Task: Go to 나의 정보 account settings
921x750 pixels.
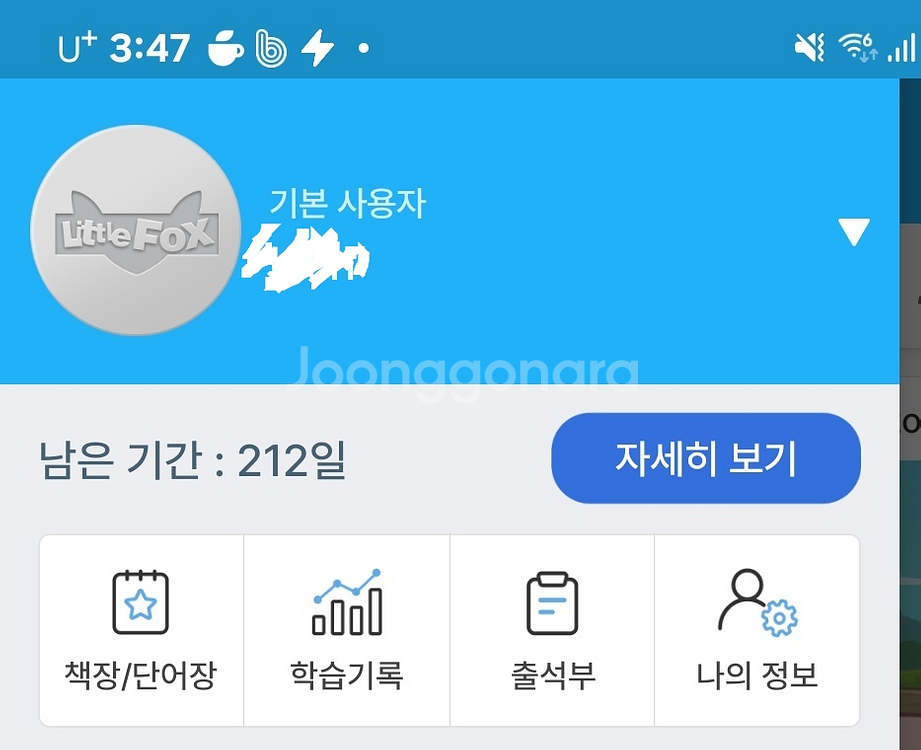Action: (x=757, y=631)
